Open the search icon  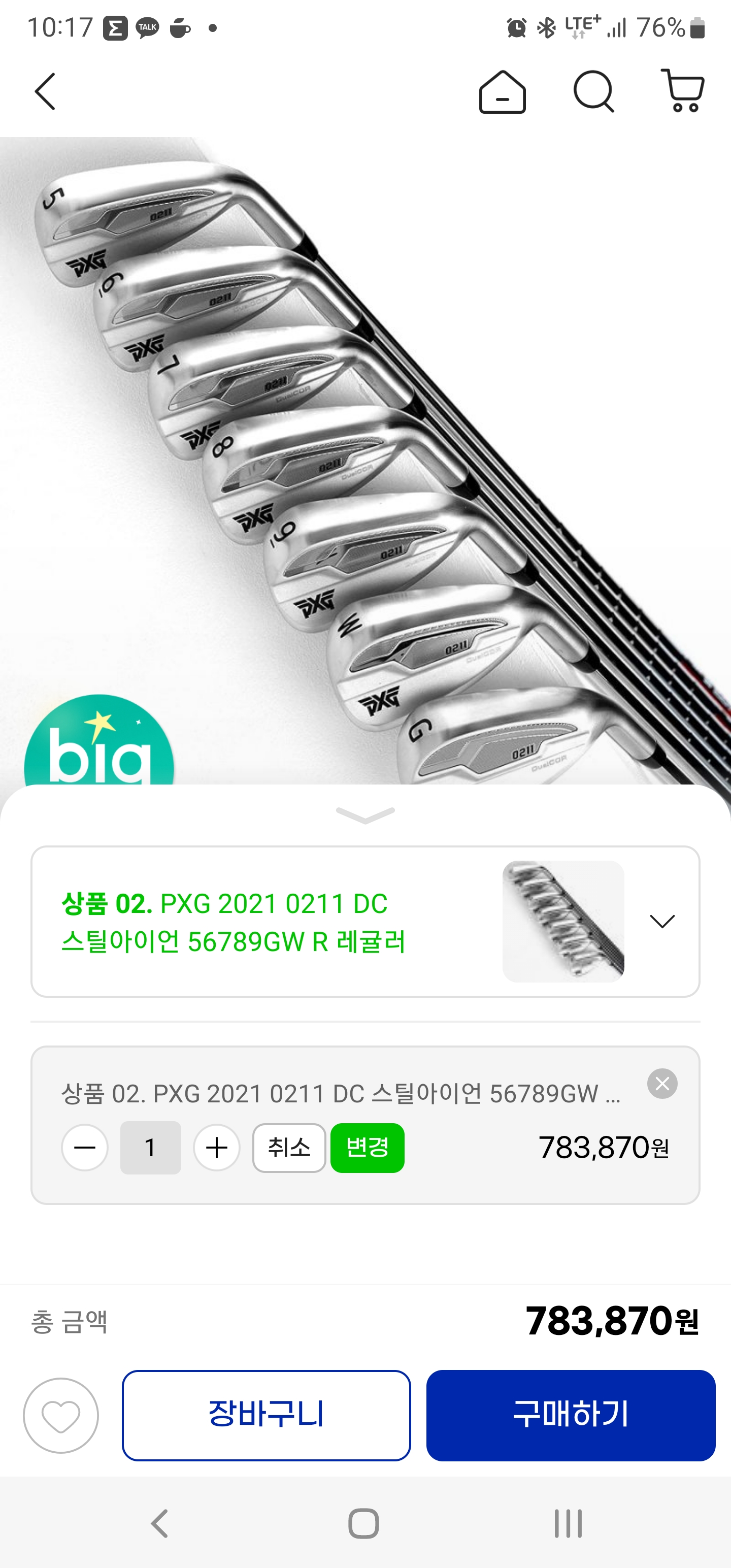tap(593, 92)
